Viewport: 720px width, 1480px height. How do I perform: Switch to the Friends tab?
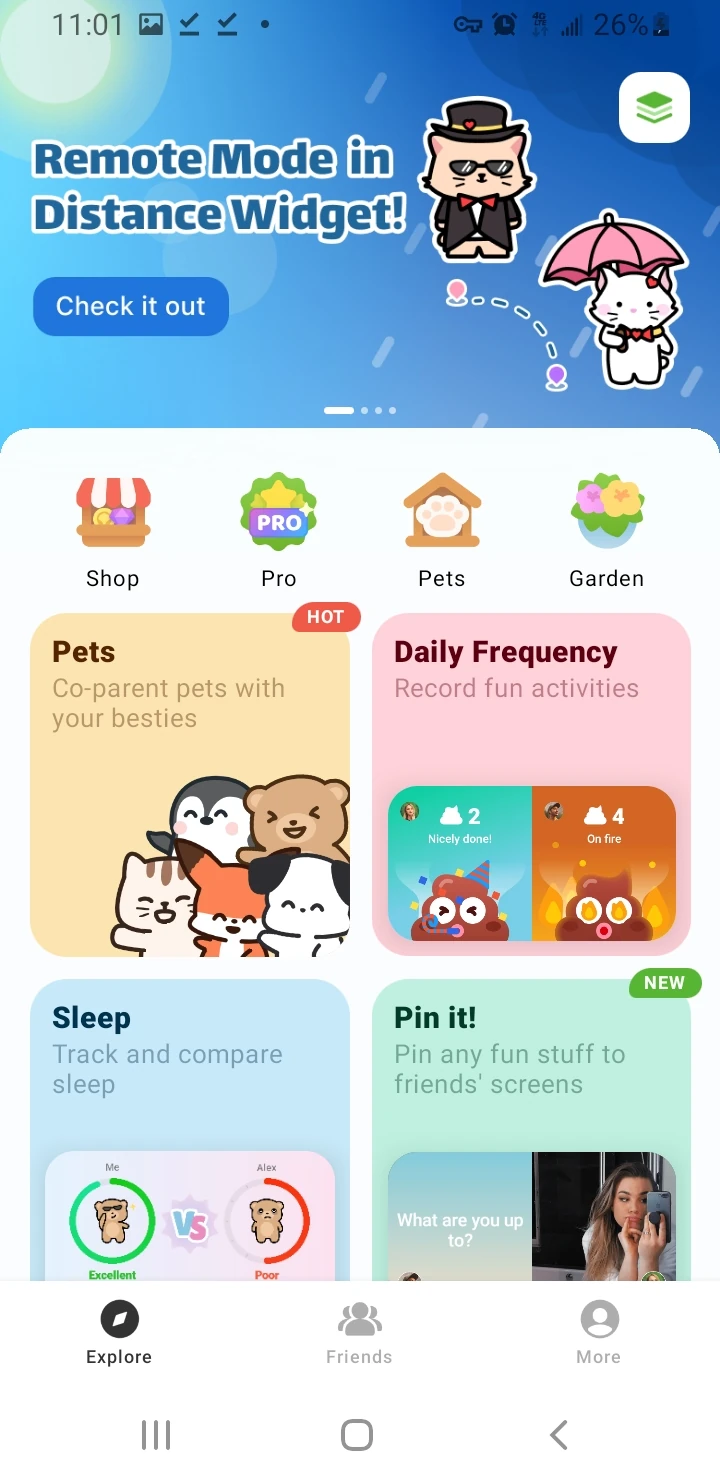(359, 1334)
